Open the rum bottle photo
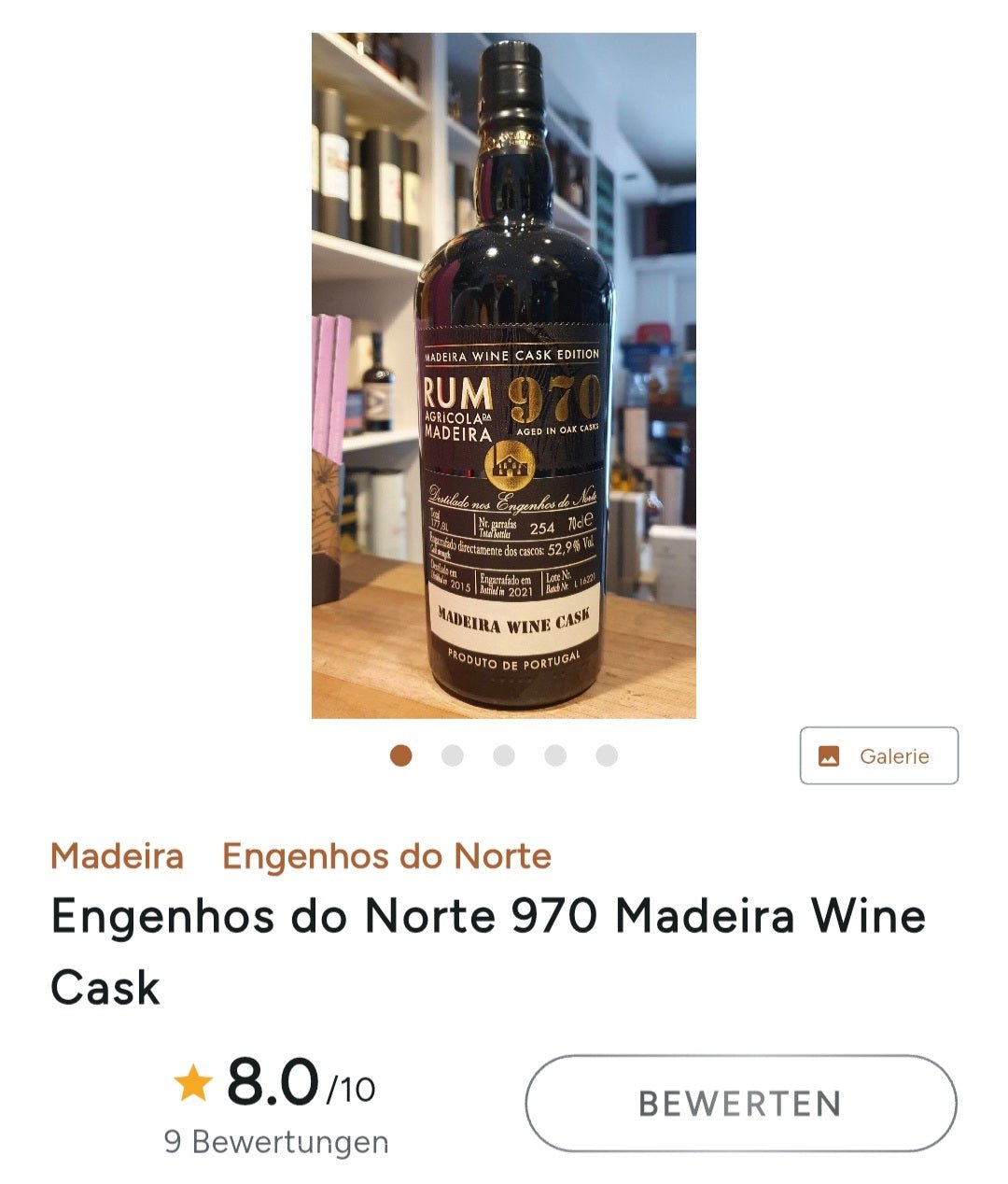 (x=503, y=375)
